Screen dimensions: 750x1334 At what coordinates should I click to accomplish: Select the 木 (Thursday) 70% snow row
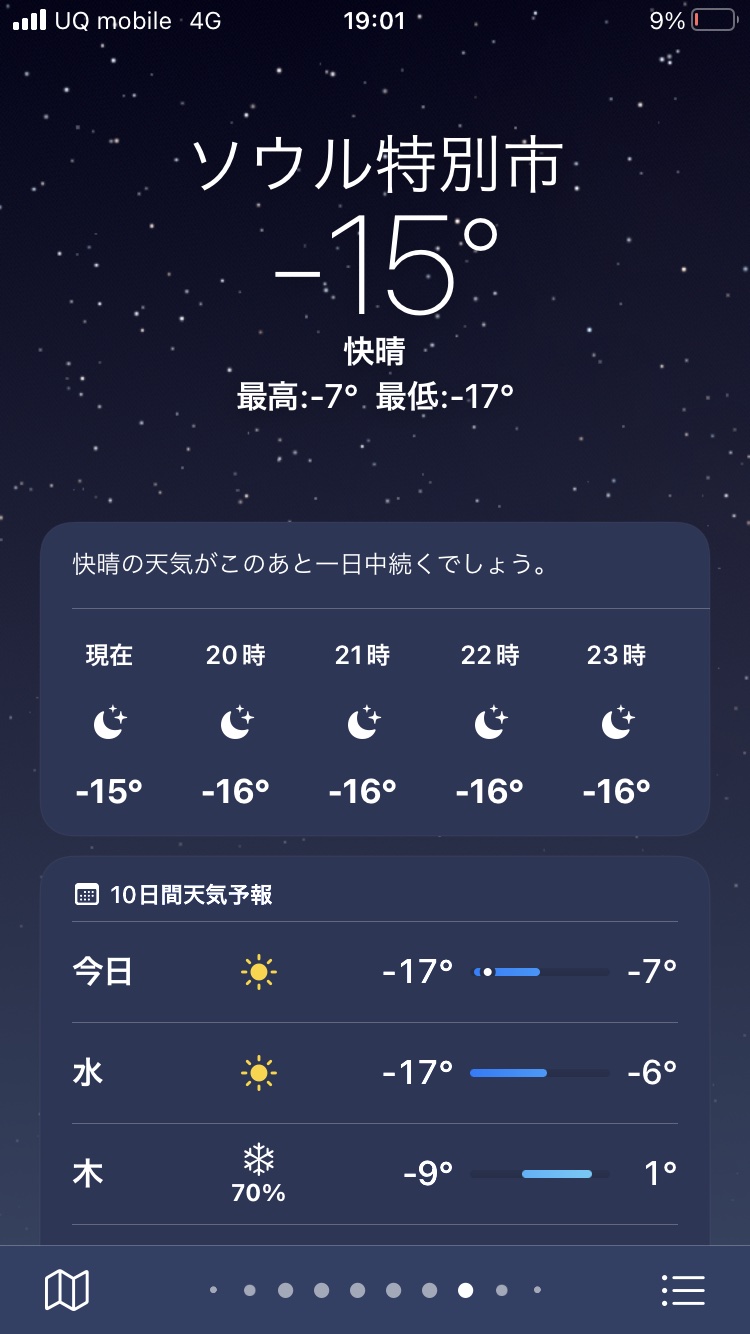click(x=375, y=1174)
